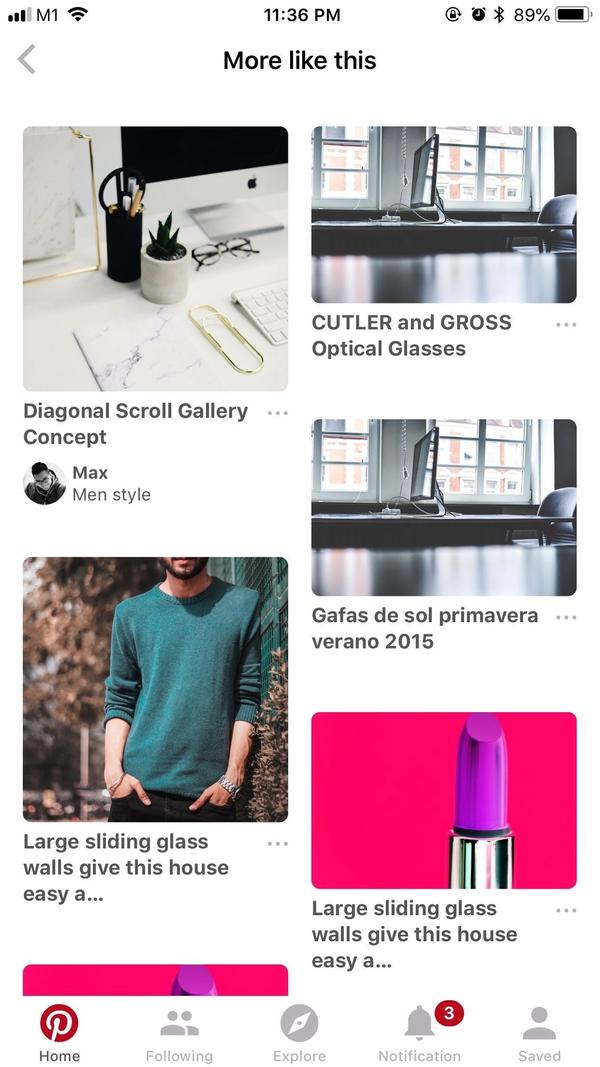Check the Notification tab
The image size is (600, 1067).
420,1034
